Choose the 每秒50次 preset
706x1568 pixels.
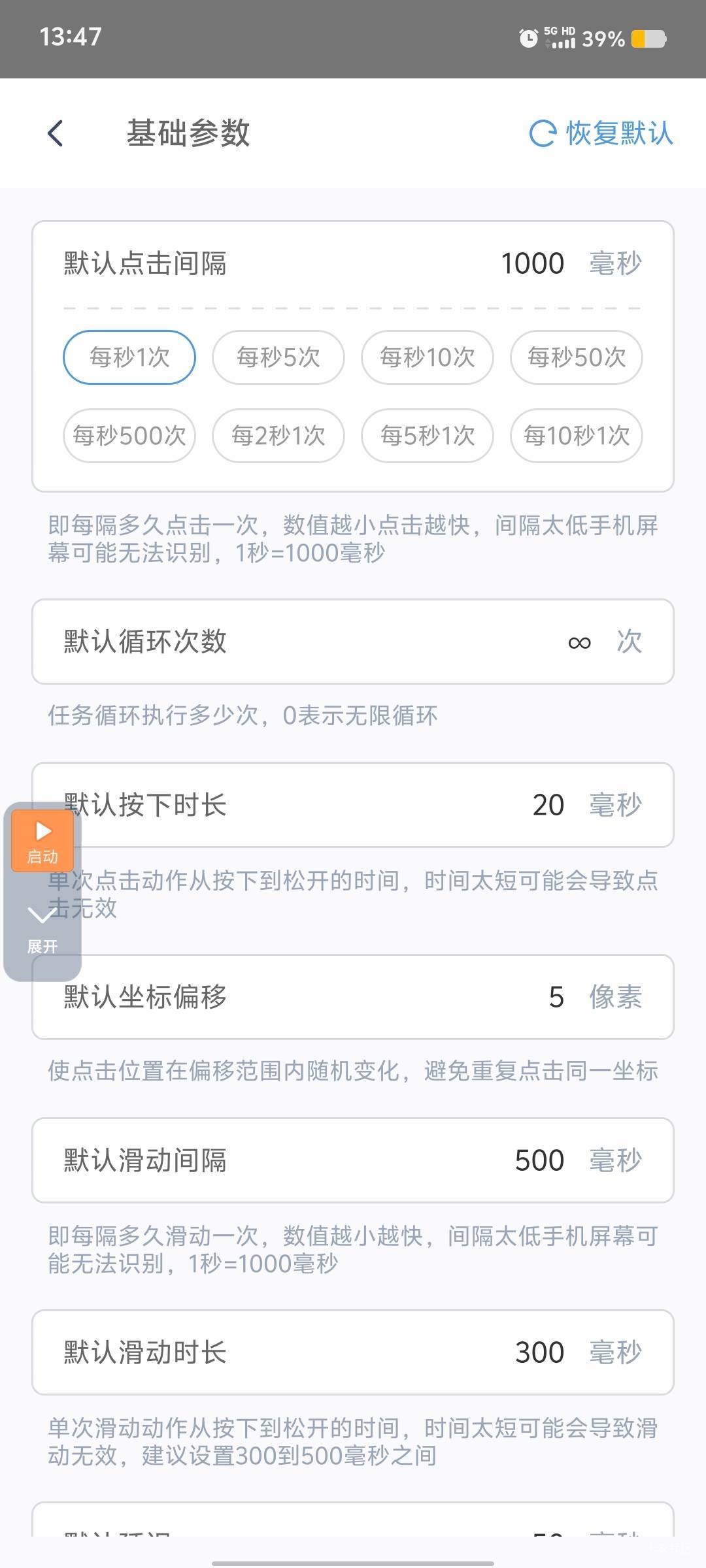click(577, 357)
